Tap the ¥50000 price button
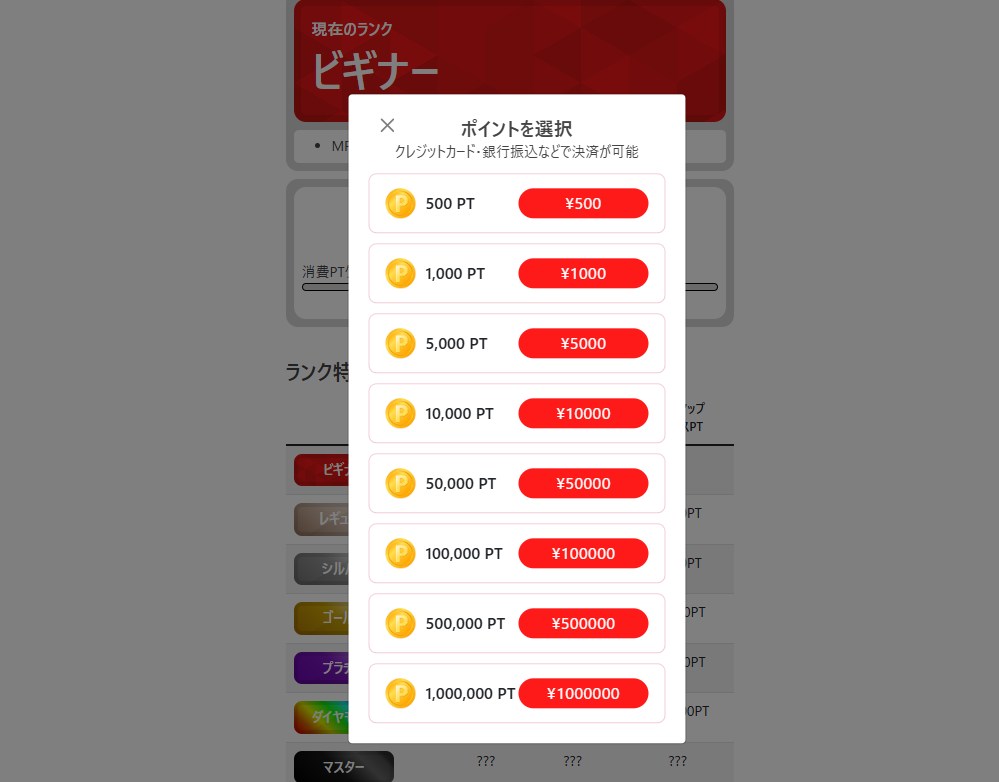Screen dimensions: 999x782 coord(583,484)
